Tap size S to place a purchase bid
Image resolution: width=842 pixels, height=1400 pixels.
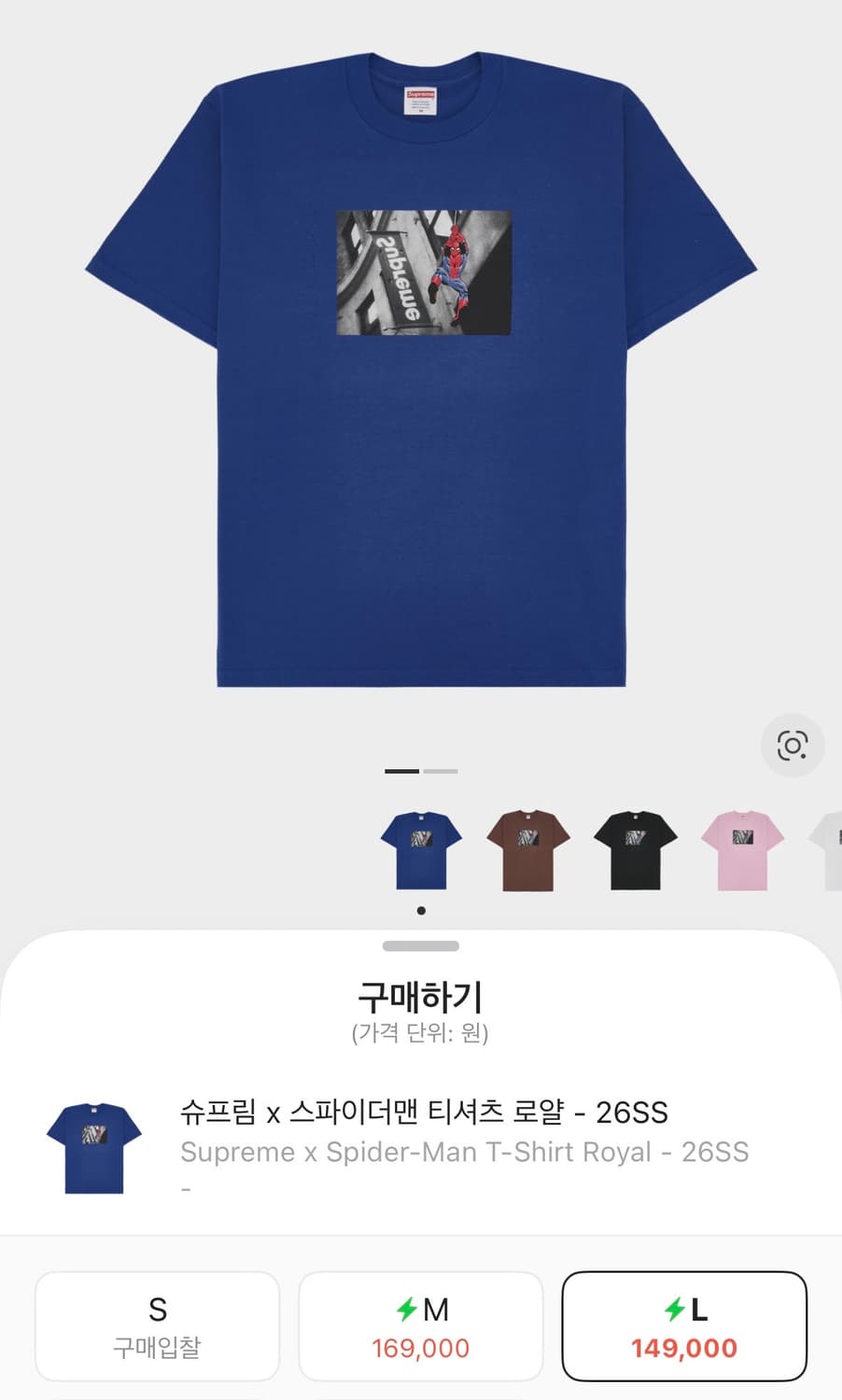click(156, 1324)
